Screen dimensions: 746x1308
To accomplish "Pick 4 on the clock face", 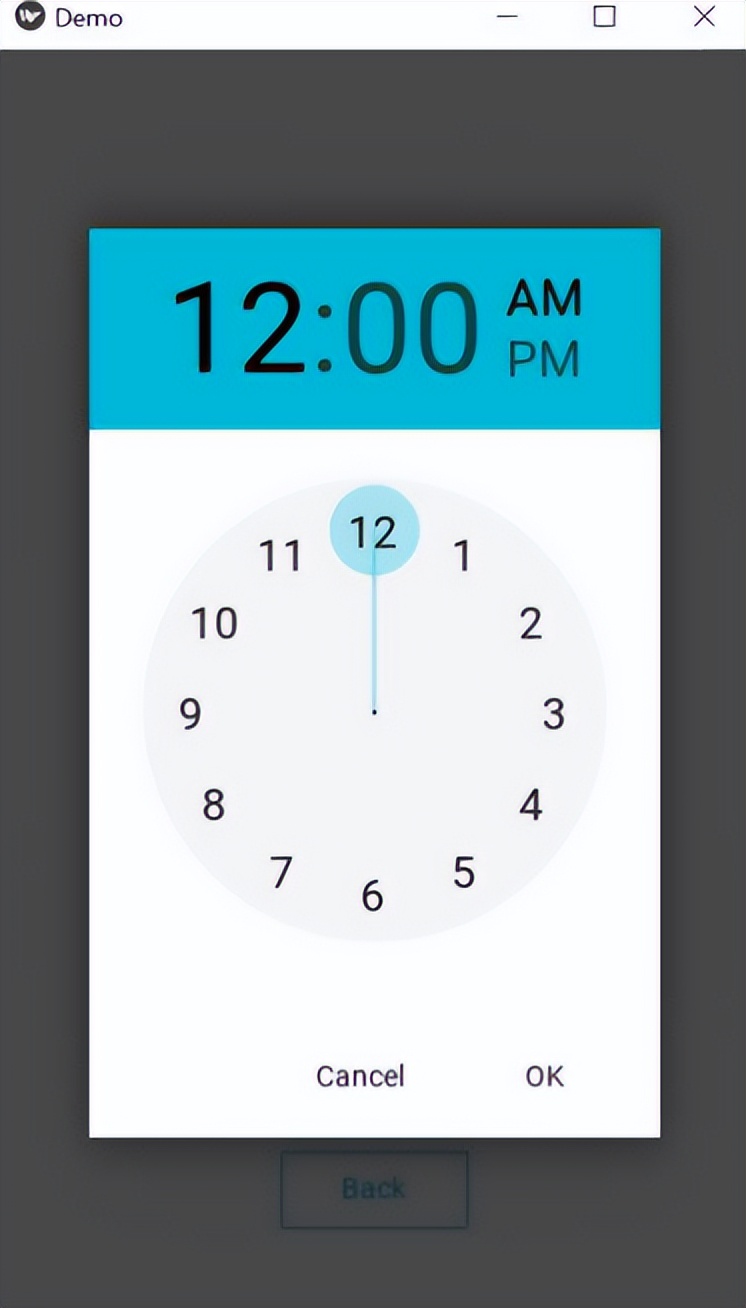I will pyautogui.click(x=531, y=805).
